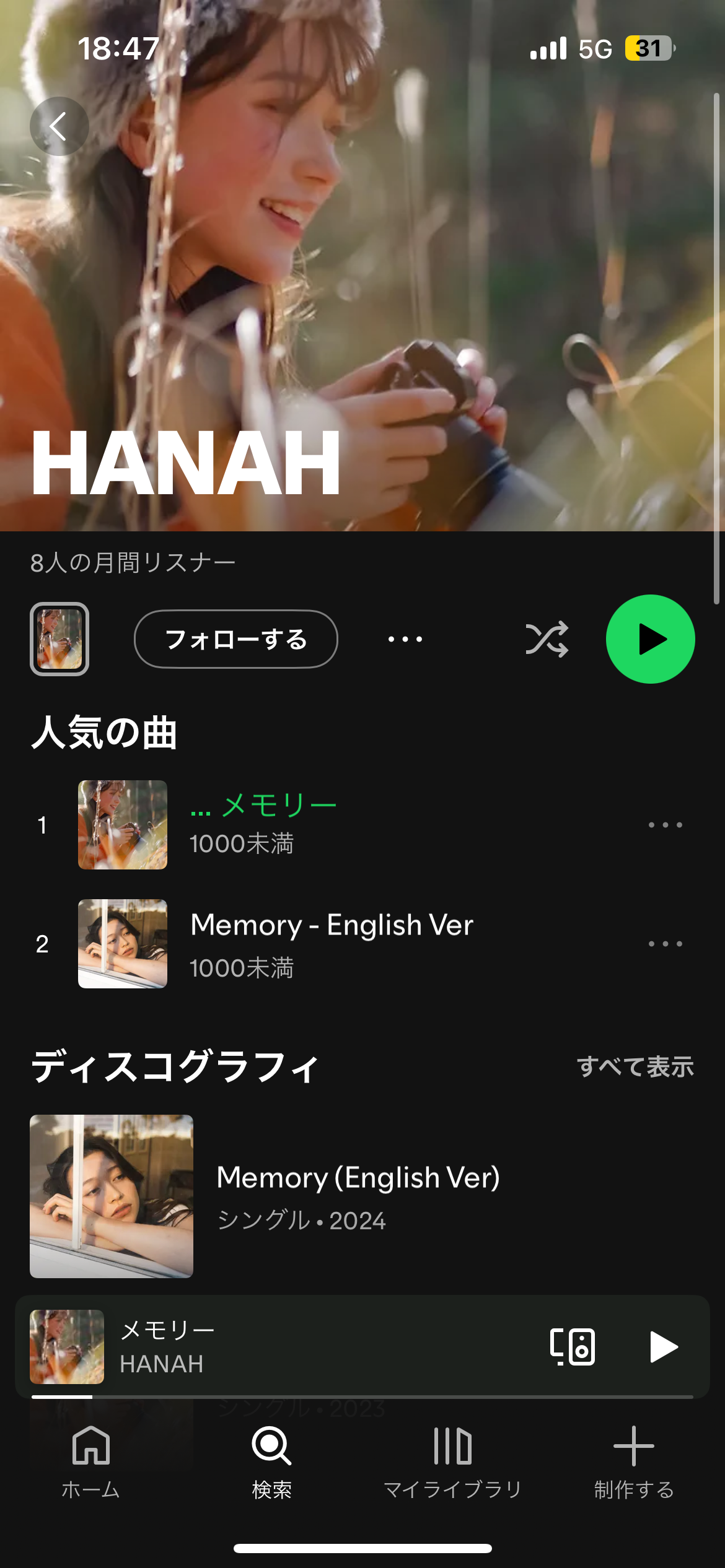The width and height of the screenshot is (725, 1568).
Task: Open device connection picker in mini player
Action: [572, 1347]
